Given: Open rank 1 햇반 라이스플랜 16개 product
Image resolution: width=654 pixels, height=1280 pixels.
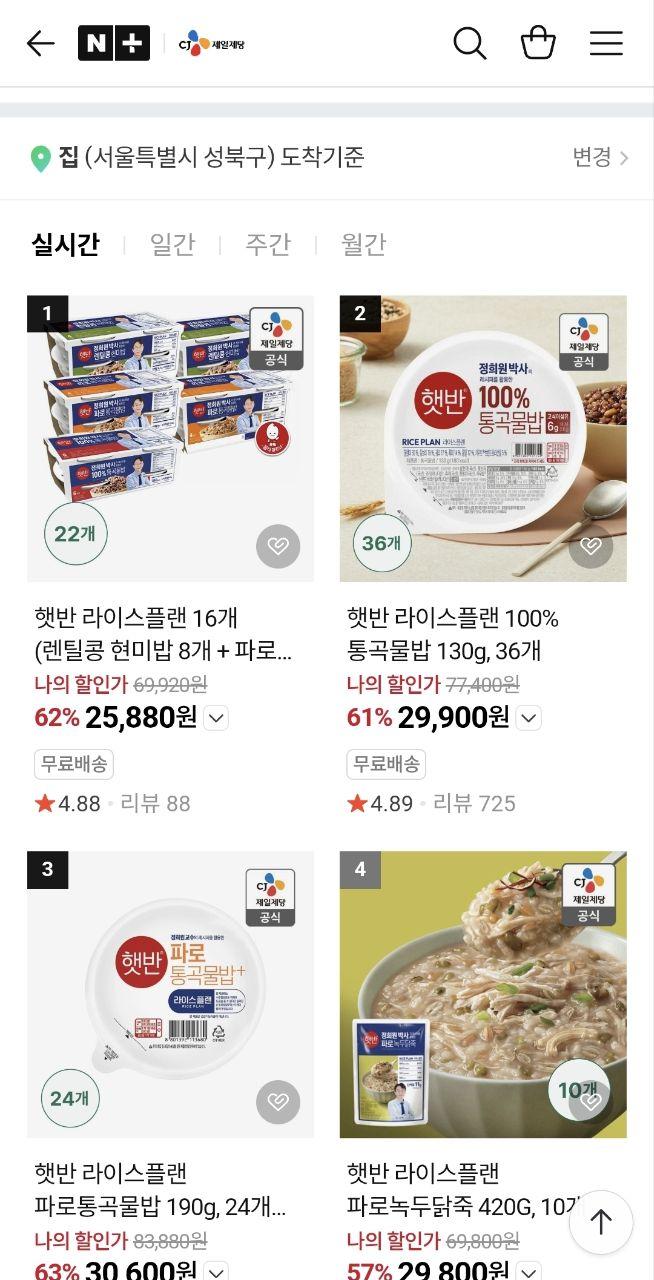Looking at the screenshot, I should click(x=170, y=438).
